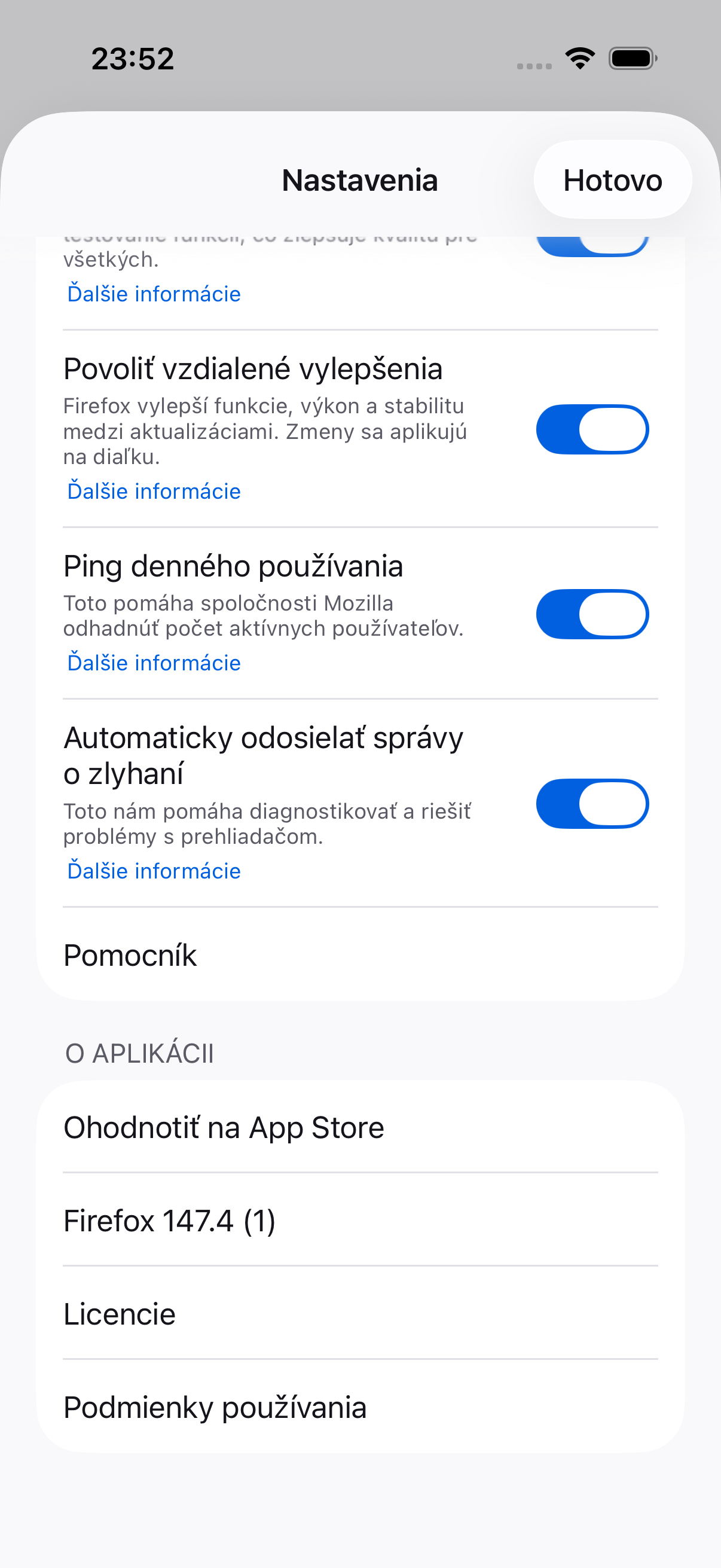Open Ďalšie informácie under Automaticky odosielať správy
The image size is (721, 1568).
(154, 871)
